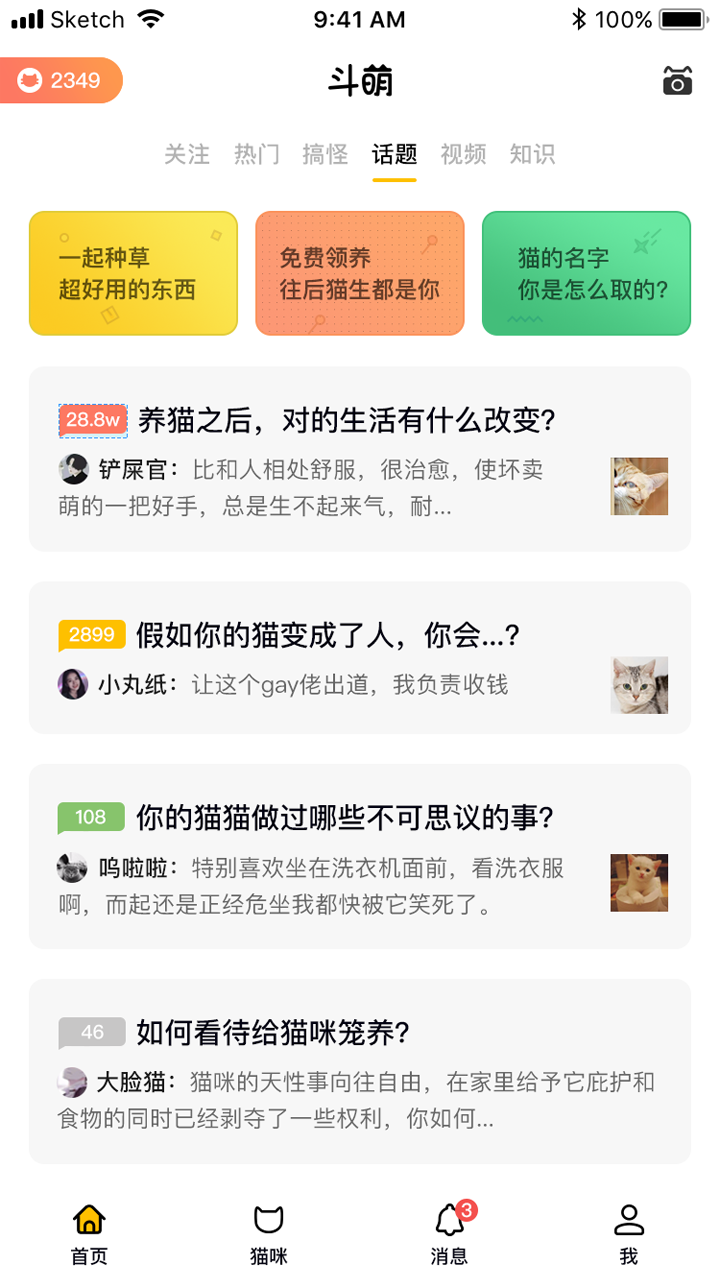Open topic 你的猫猫做过哪些不可思议的事
The image size is (720, 1280).
point(344,818)
